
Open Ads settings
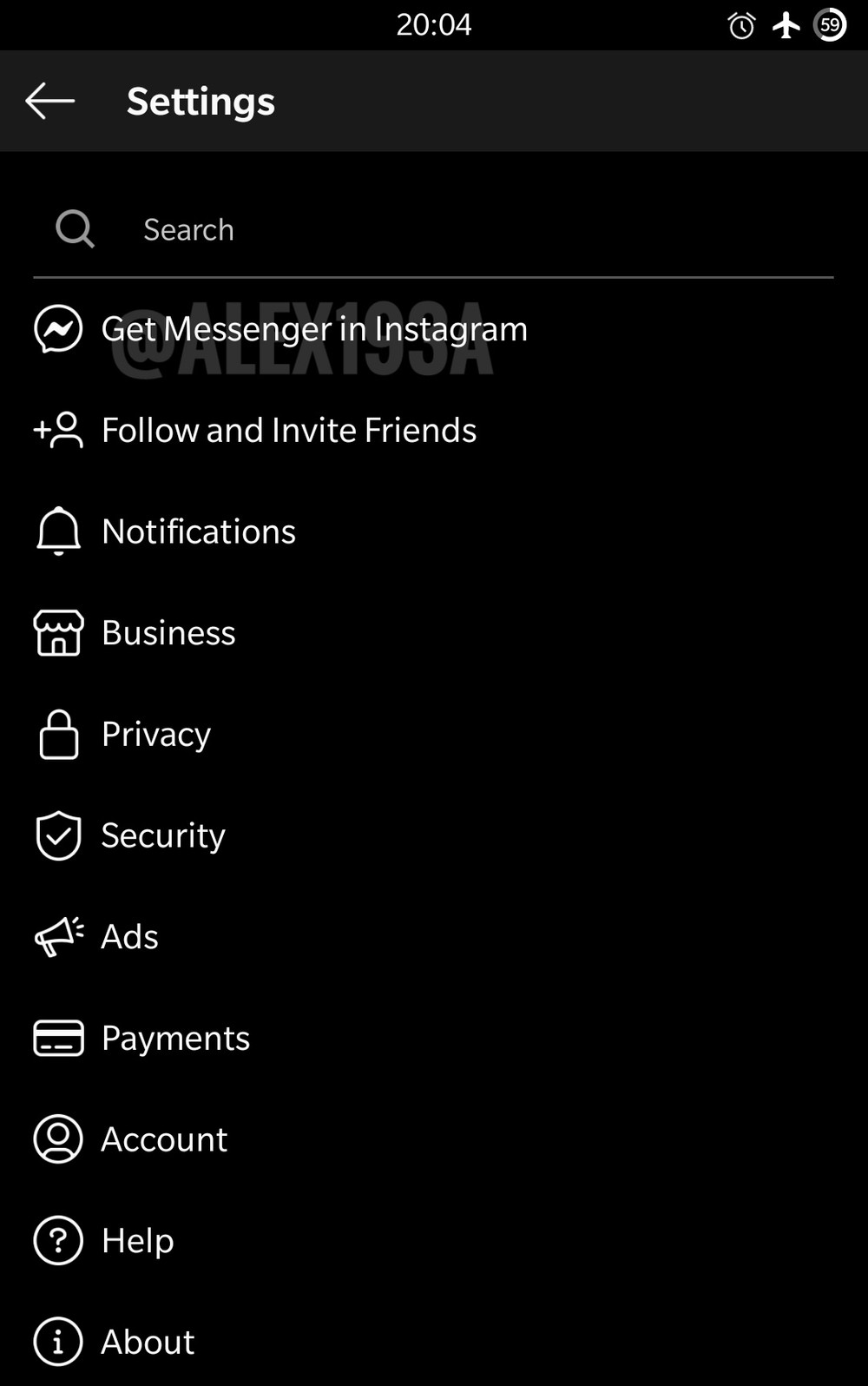(129, 937)
